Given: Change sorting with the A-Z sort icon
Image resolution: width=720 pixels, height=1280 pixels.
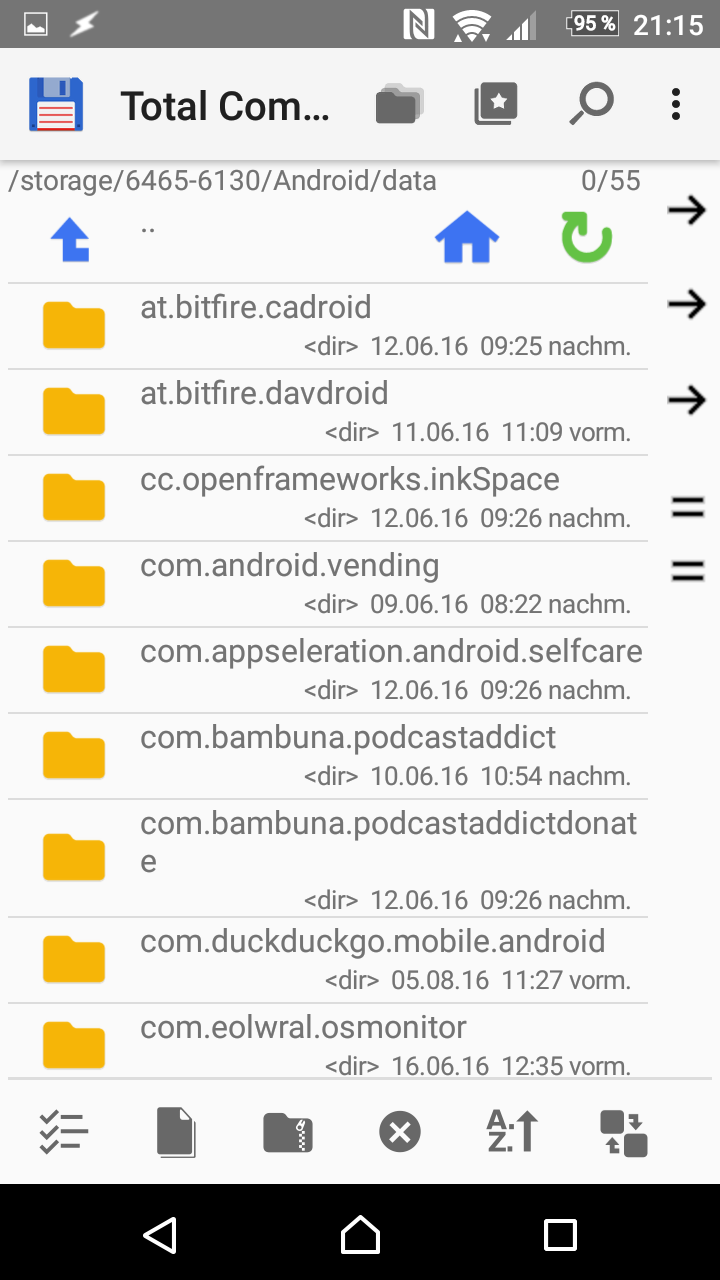Looking at the screenshot, I should [511, 1131].
